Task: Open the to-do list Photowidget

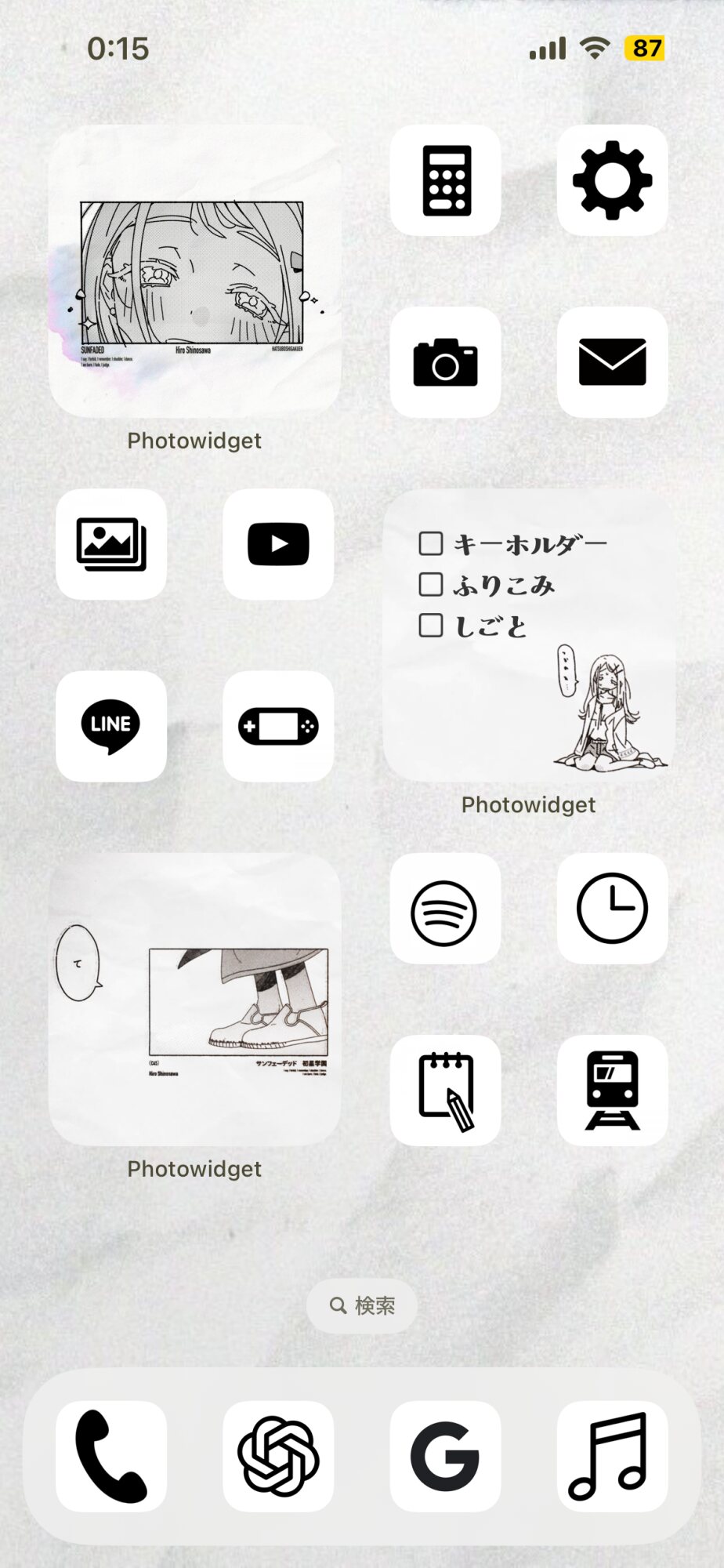Action: coord(529,635)
